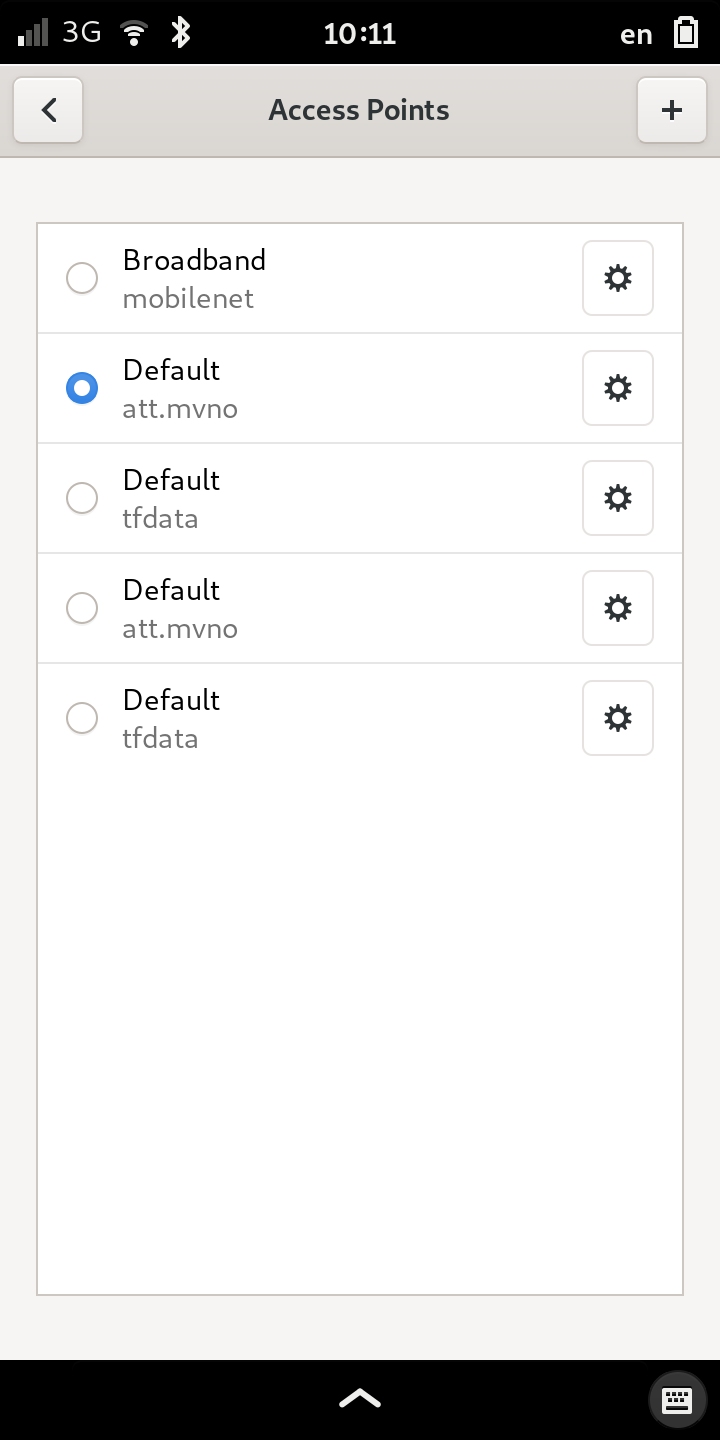Go back from Access Points

pos(48,110)
